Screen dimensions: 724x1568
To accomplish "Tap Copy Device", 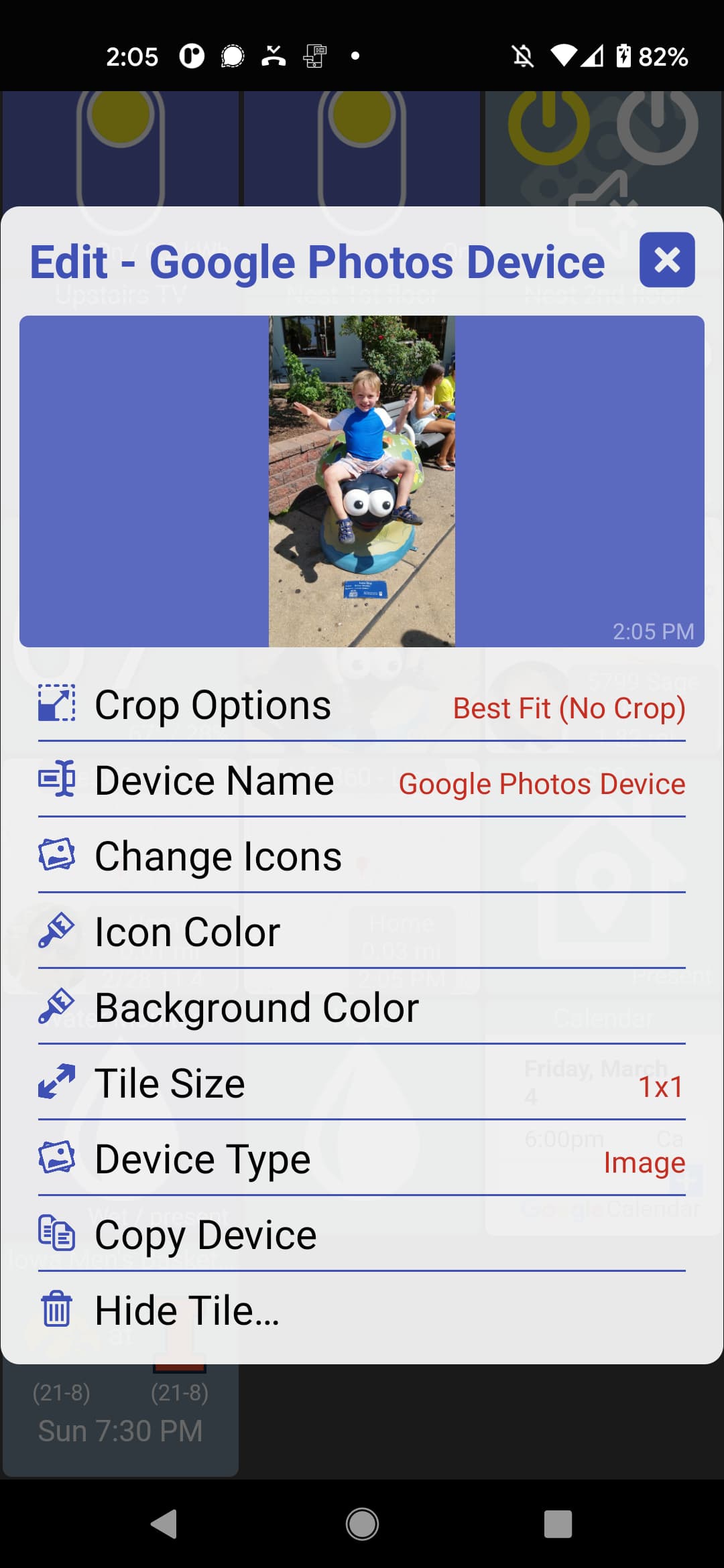I will tap(362, 1236).
